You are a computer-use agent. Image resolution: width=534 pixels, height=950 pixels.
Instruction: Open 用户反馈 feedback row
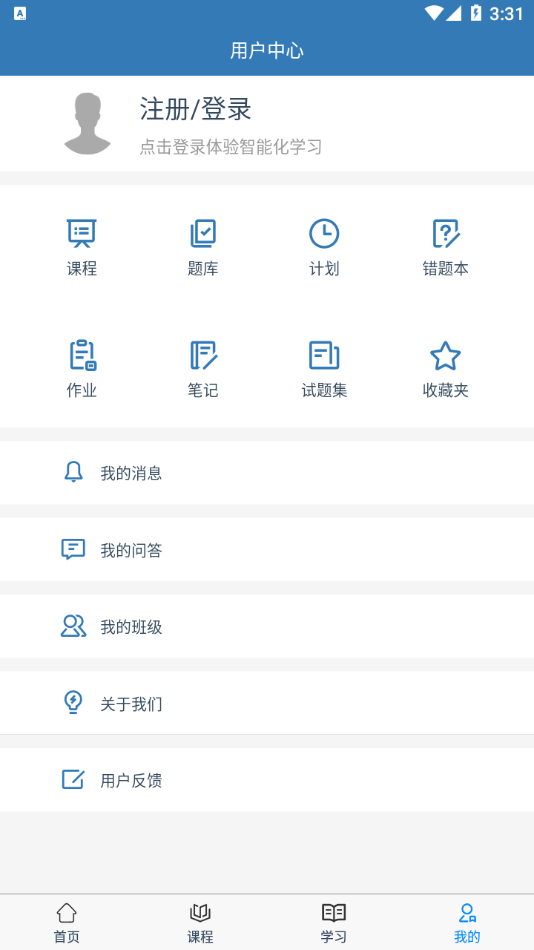[267, 780]
